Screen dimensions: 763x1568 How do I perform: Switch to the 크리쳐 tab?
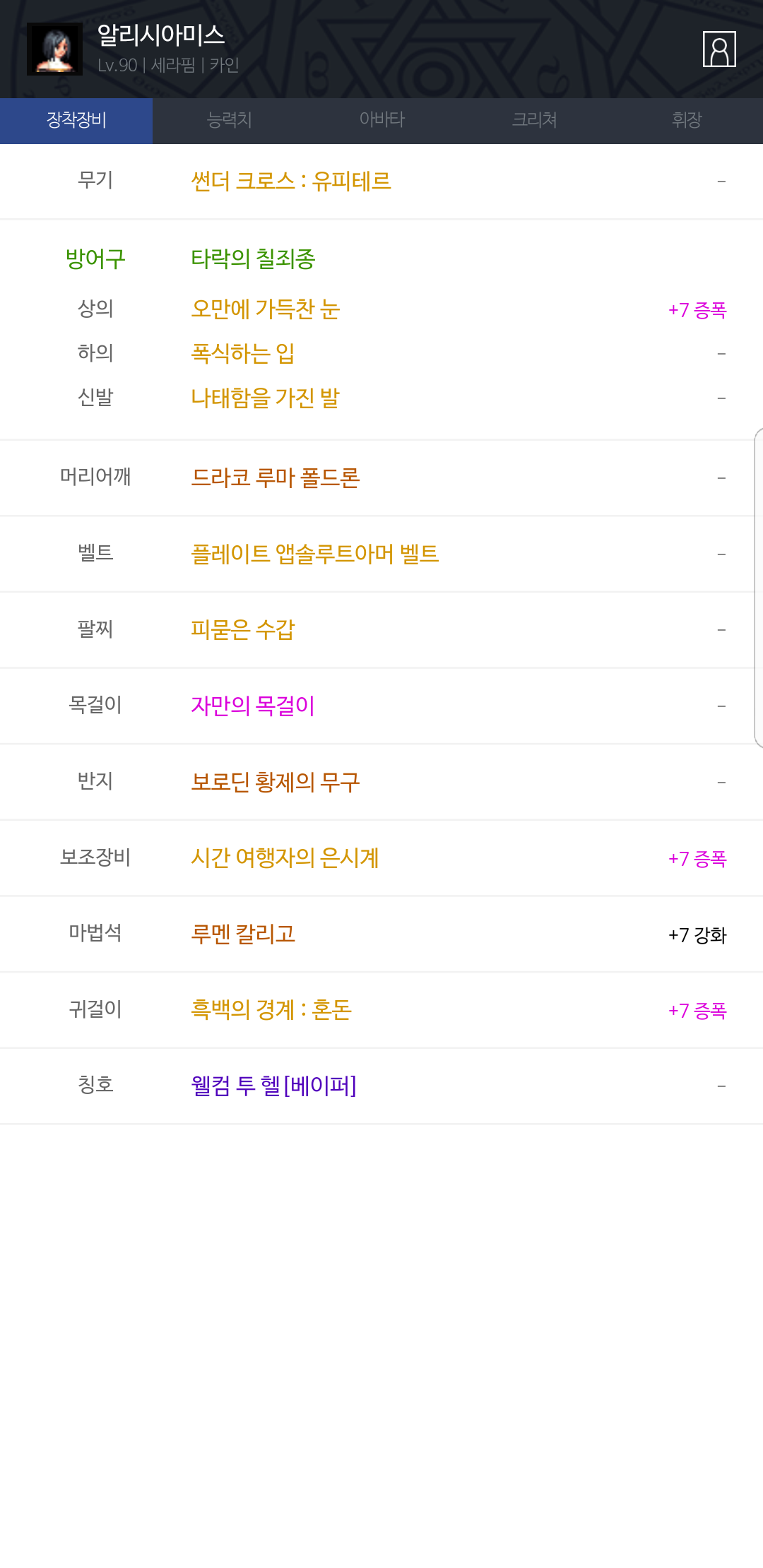coord(534,120)
